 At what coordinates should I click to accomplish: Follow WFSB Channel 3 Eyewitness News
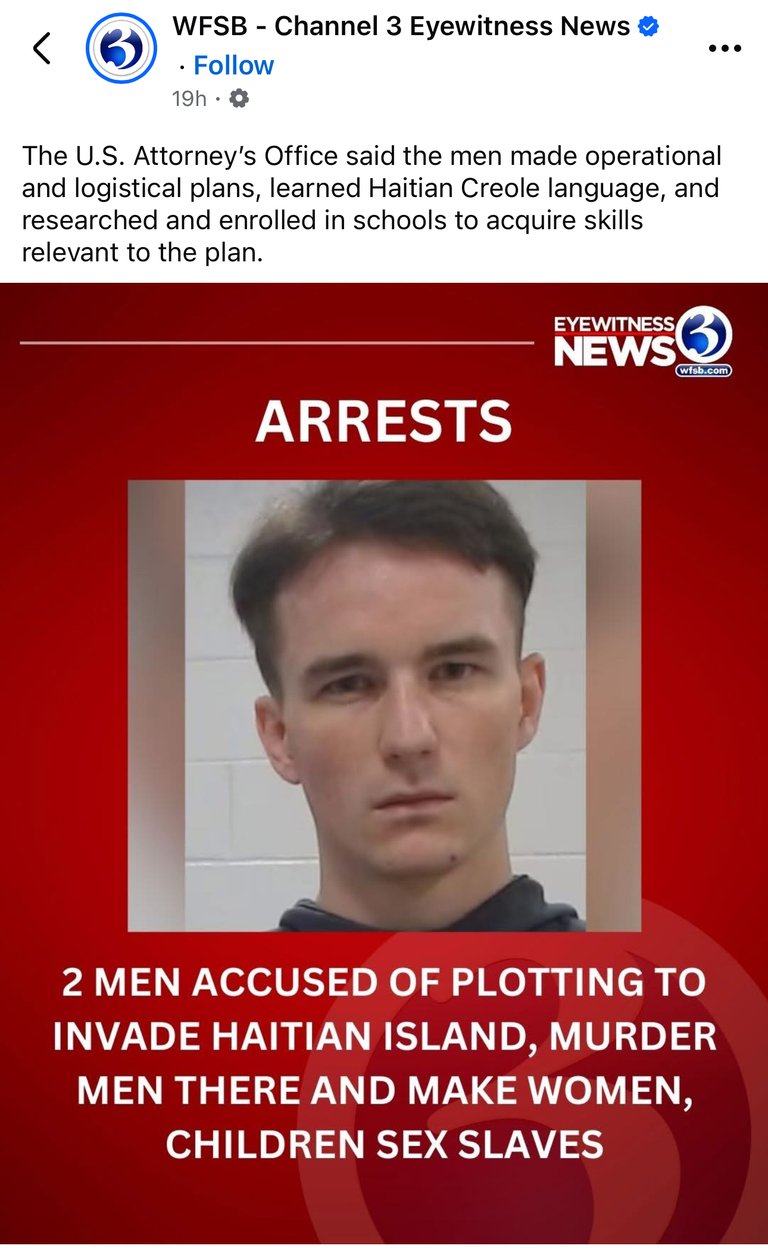coord(233,65)
